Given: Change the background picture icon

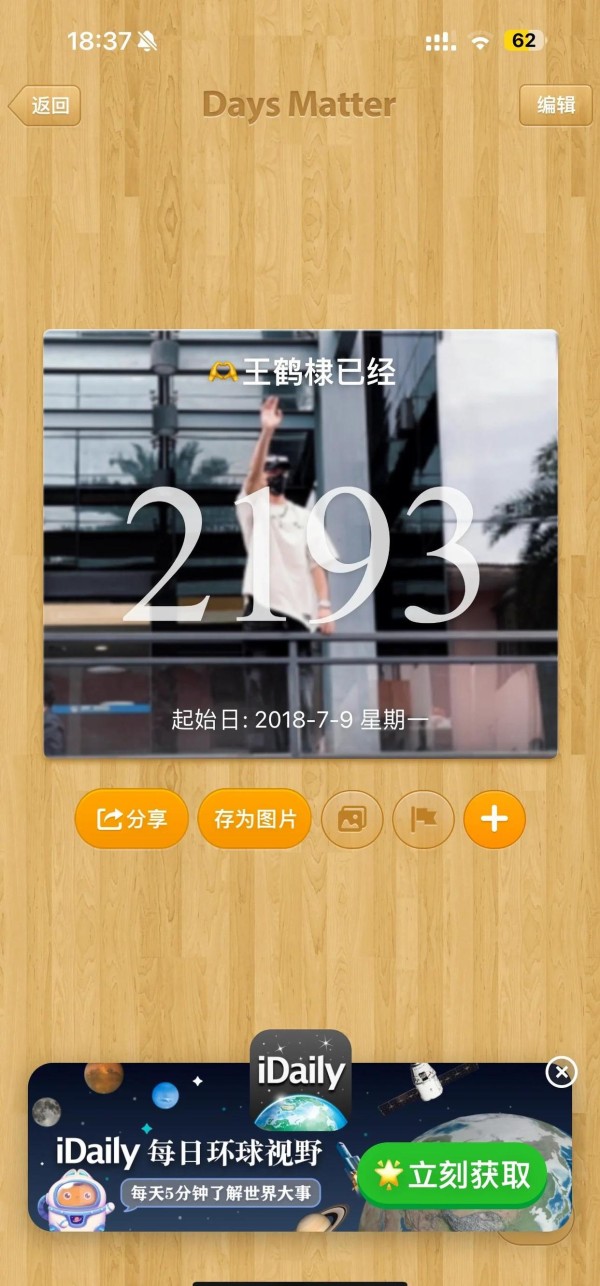Looking at the screenshot, I should [352, 819].
